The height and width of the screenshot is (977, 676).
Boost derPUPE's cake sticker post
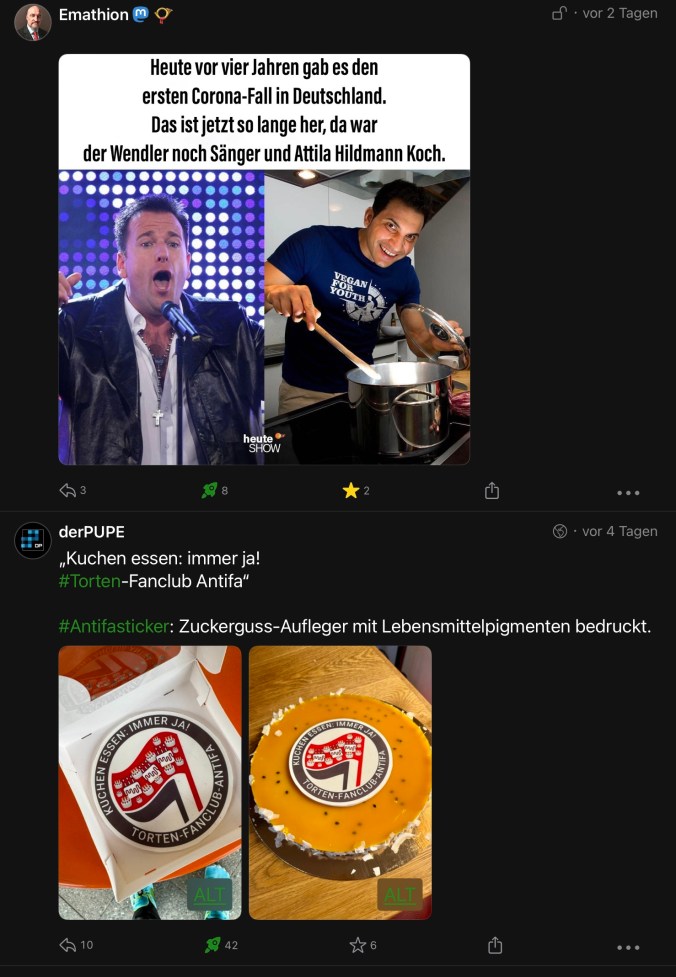click(212, 945)
